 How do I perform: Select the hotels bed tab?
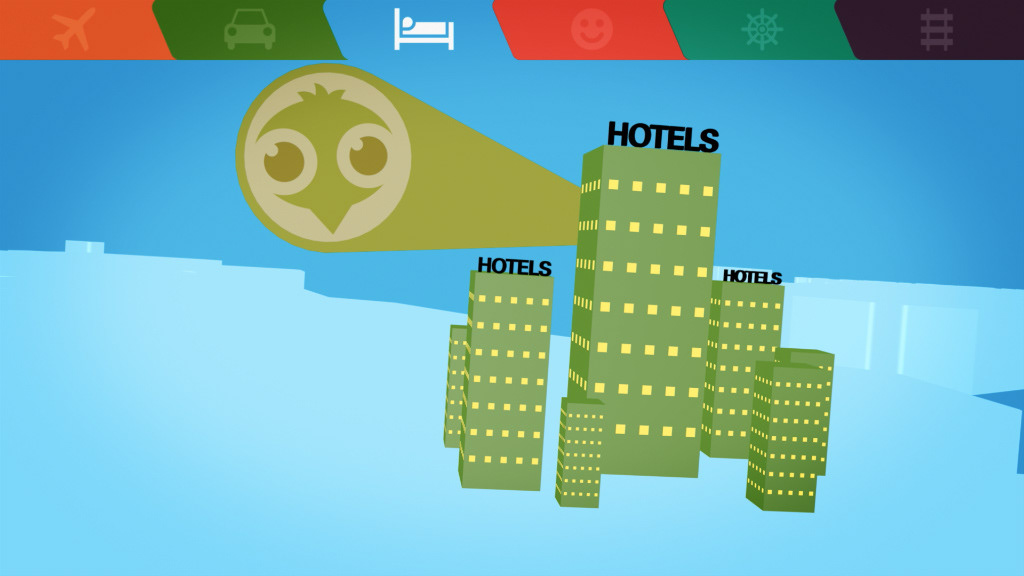coord(423,29)
